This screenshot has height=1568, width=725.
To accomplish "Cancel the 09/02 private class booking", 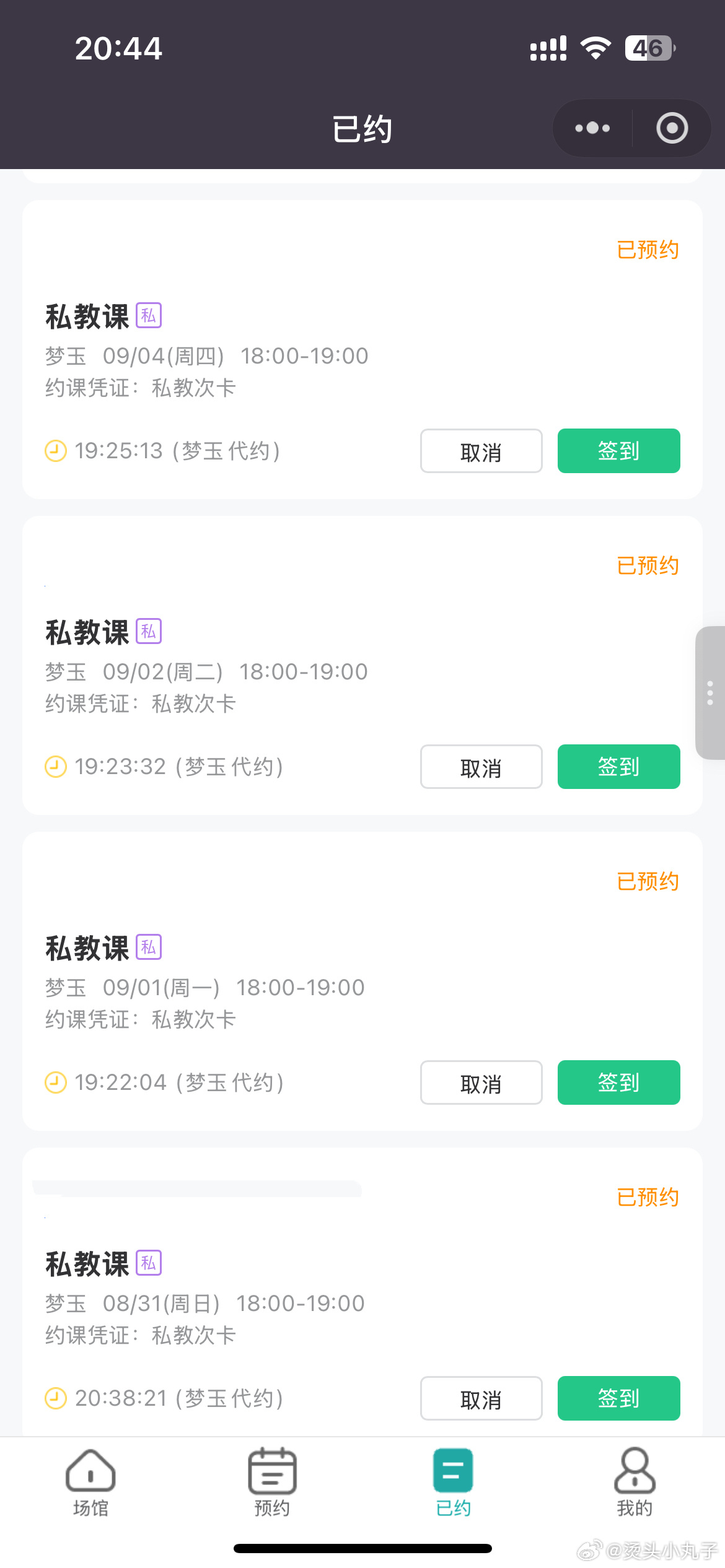I will pos(481,767).
